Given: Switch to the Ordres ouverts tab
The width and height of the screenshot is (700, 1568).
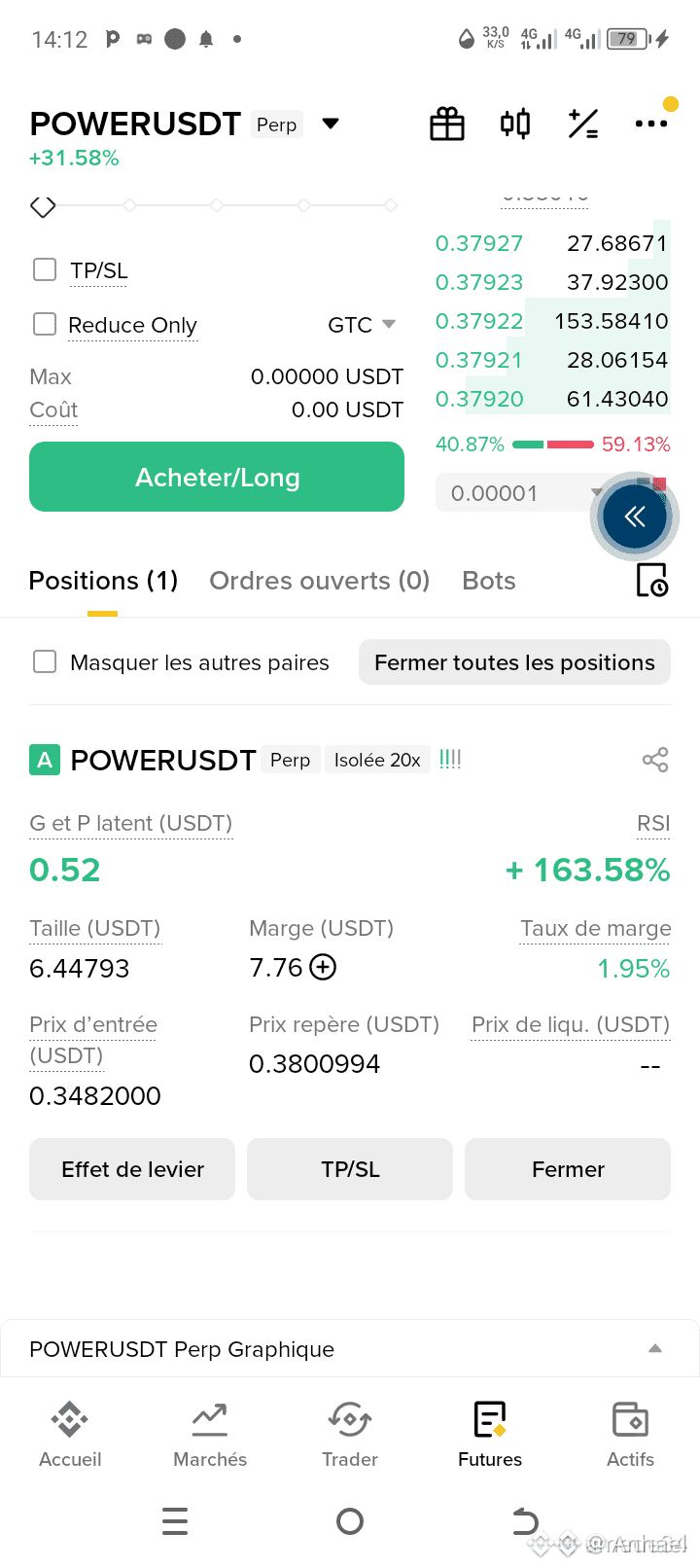Looking at the screenshot, I should click(x=319, y=581).
